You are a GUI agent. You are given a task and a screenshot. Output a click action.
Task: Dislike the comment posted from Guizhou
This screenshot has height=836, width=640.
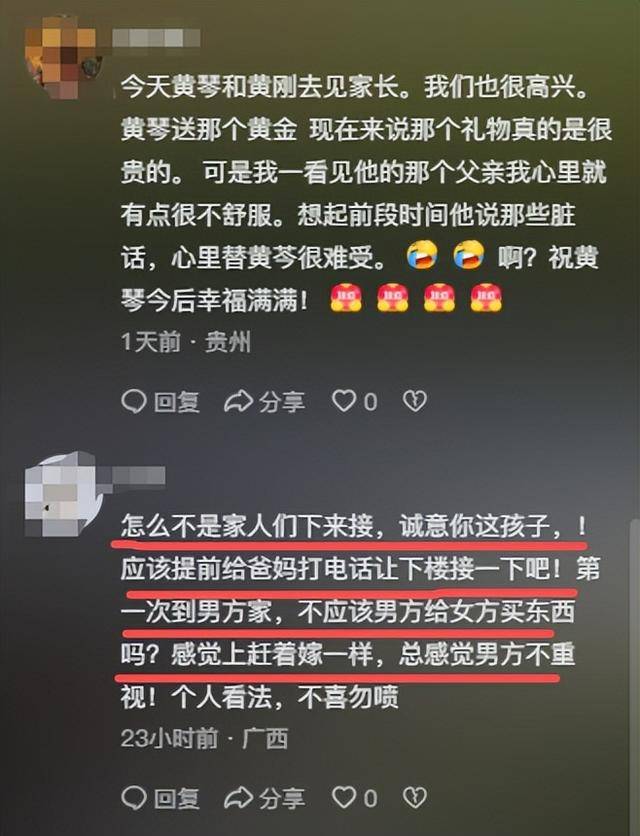click(x=414, y=402)
